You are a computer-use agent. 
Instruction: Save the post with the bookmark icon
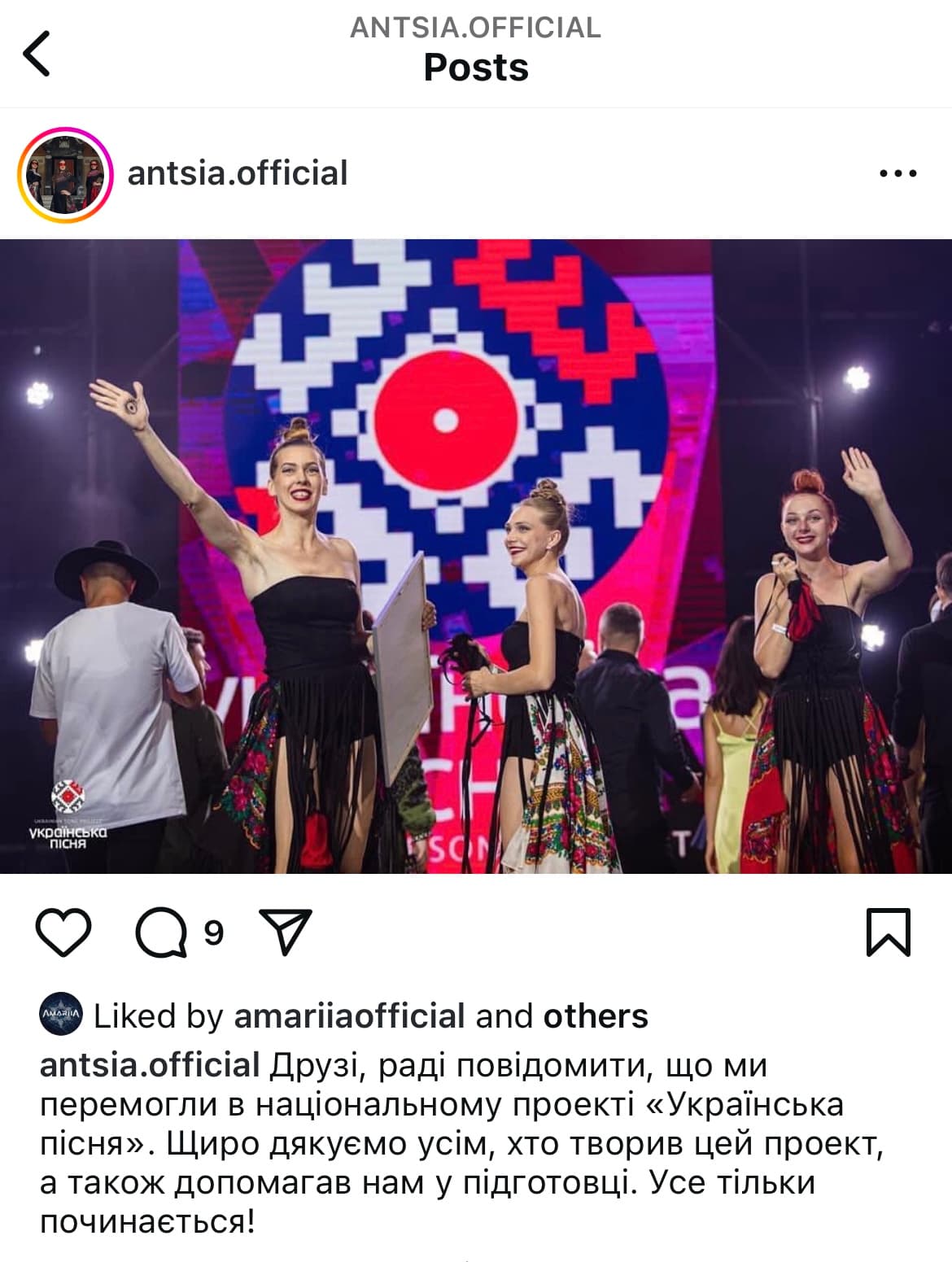888,932
